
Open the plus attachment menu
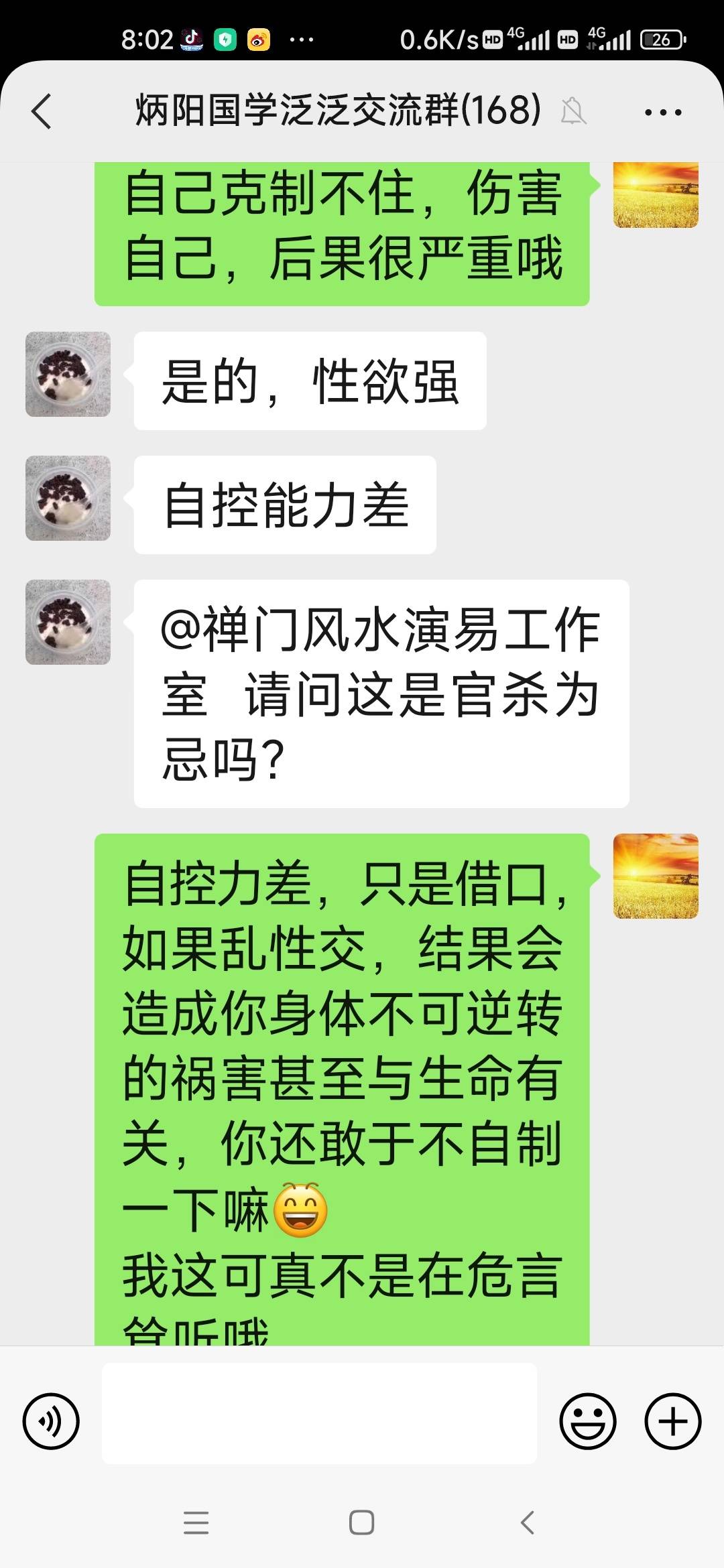(x=672, y=1421)
